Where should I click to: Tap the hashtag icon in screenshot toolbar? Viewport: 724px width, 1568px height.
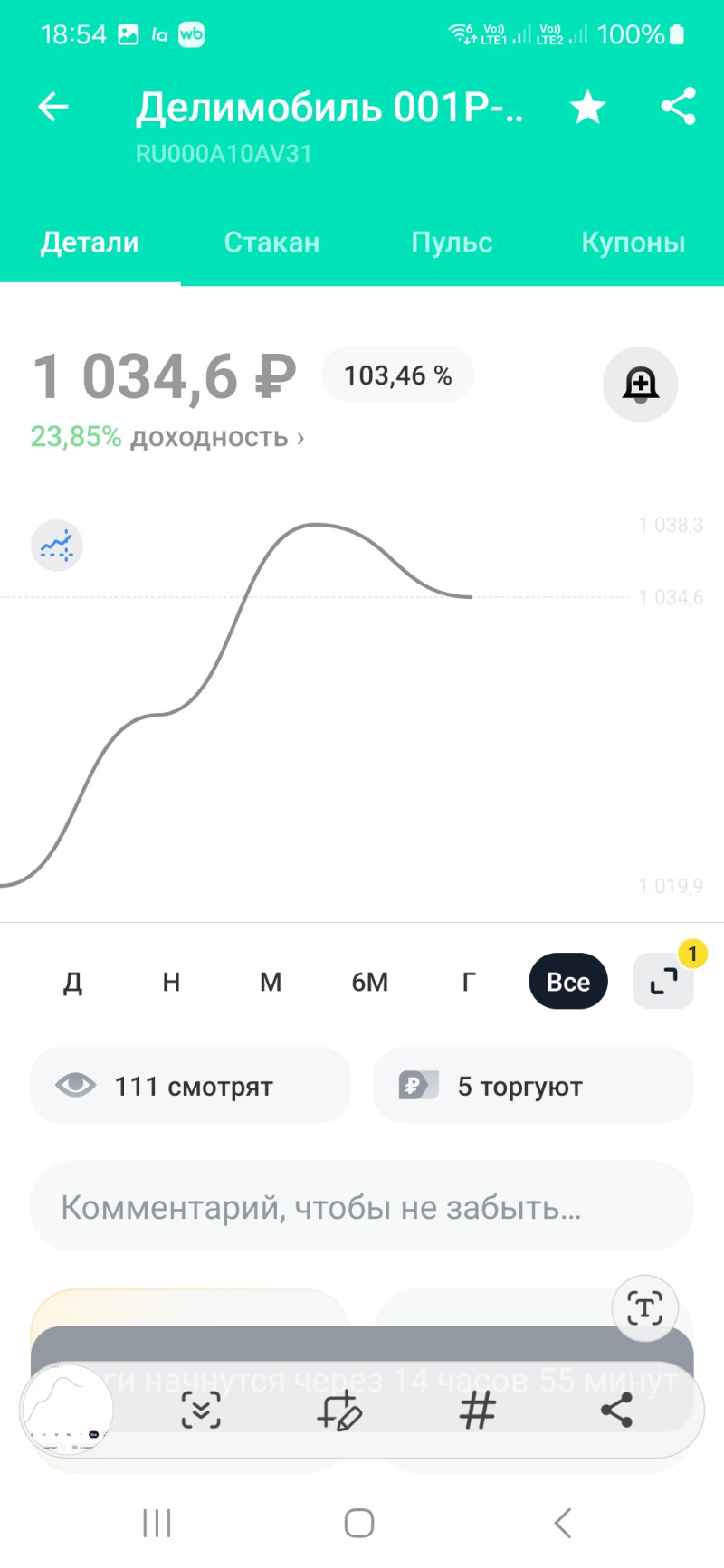click(x=478, y=1410)
